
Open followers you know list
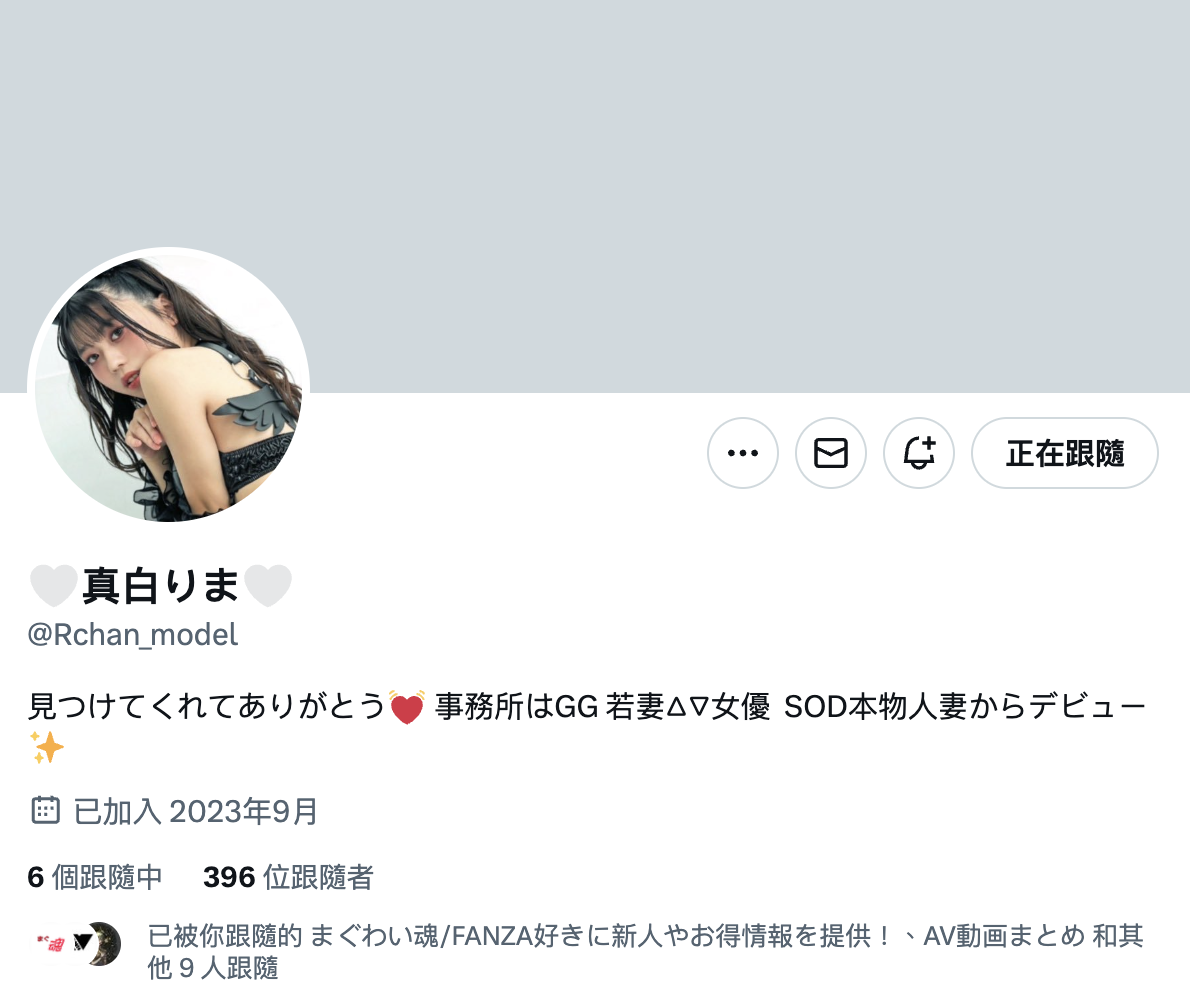644,951
